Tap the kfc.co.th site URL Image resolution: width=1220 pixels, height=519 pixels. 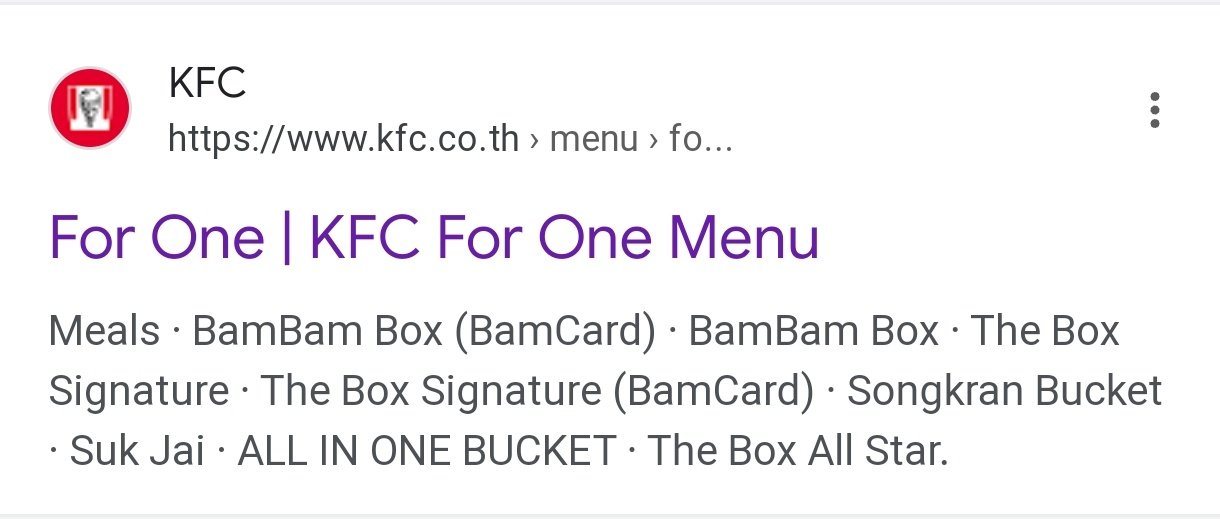click(x=450, y=139)
